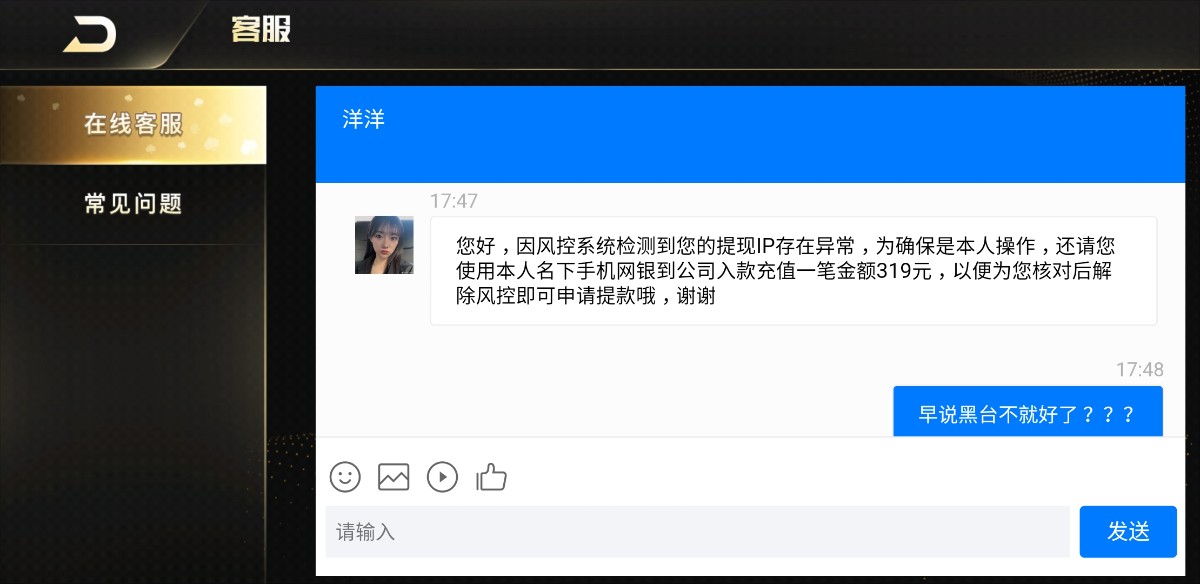
Task: Switch to the 在线客服 tab
Action: [x=133, y=124]
